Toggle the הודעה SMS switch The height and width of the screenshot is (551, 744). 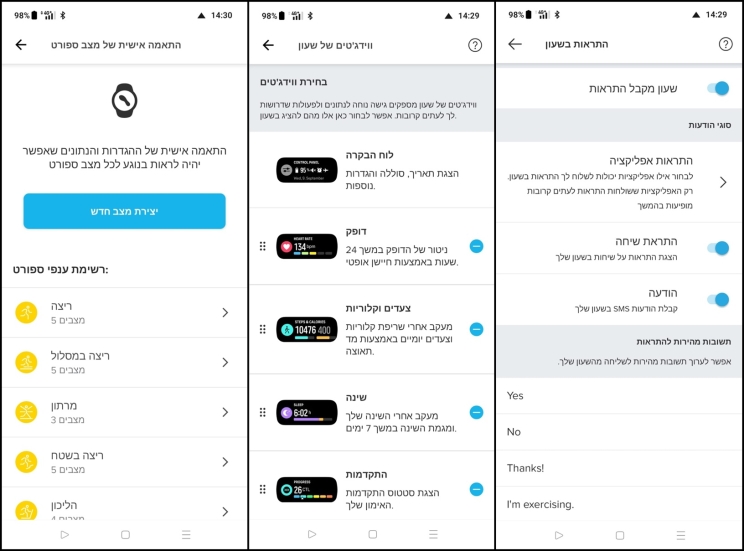(719, 299)
